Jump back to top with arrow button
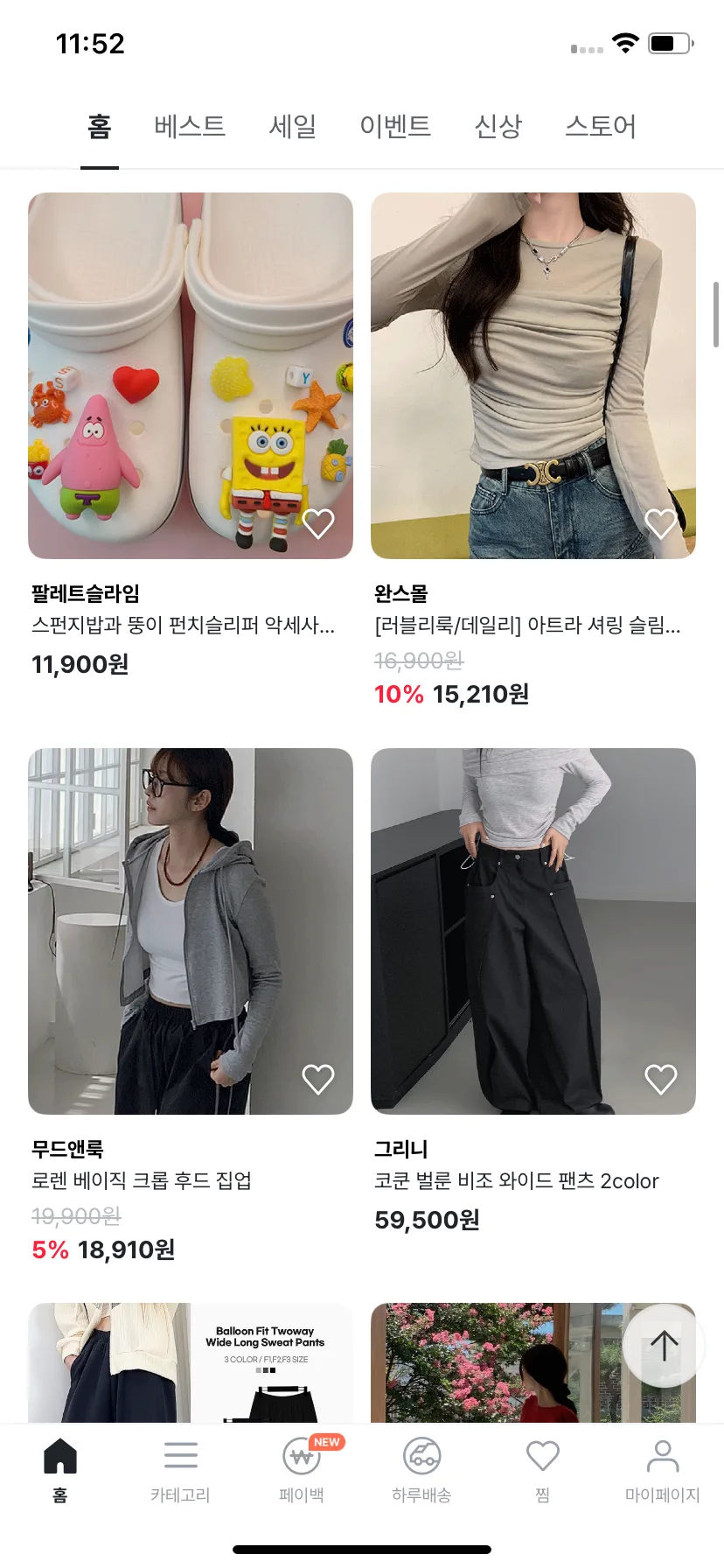Viewport: 724px width, 1568px height. (x=665, y=1346)
